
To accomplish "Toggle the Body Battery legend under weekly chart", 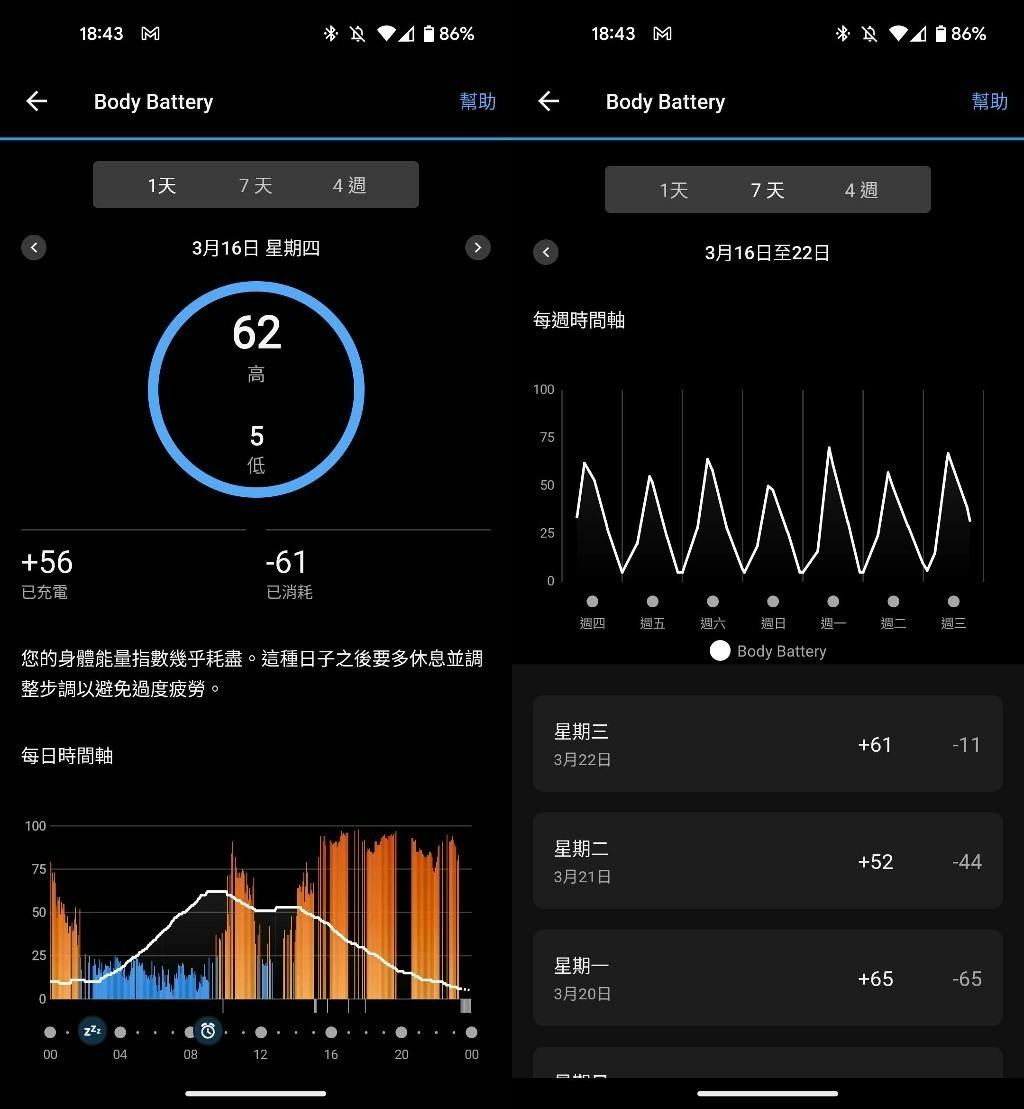I will click(767, 651).
